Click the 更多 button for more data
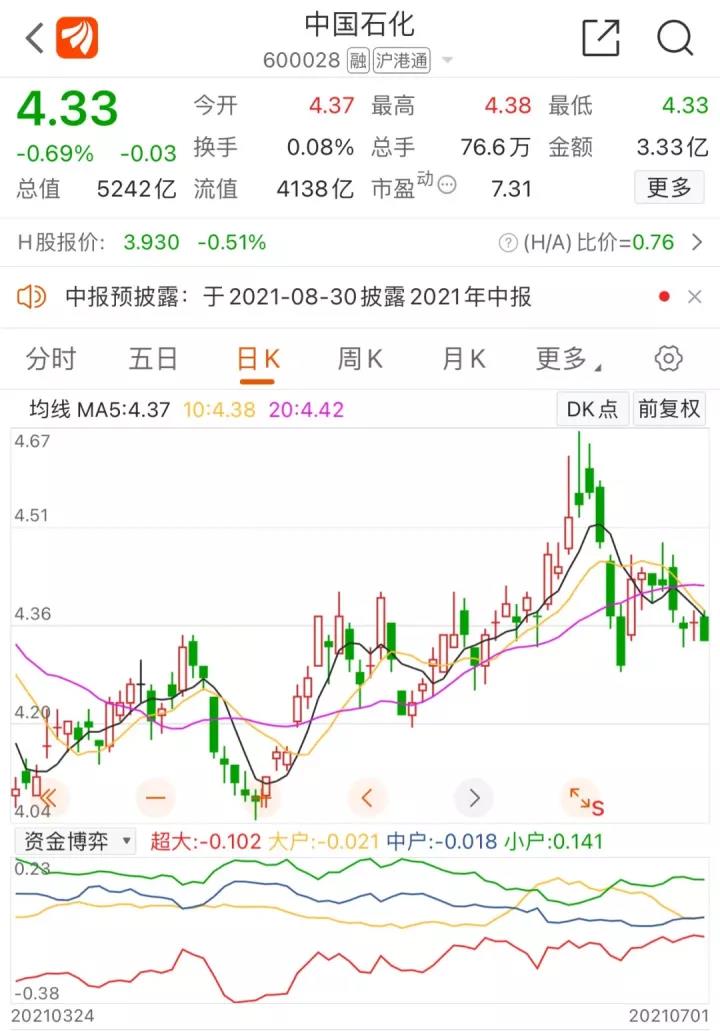The width and height of the screenshot is (720, 1031). [669, 187]
